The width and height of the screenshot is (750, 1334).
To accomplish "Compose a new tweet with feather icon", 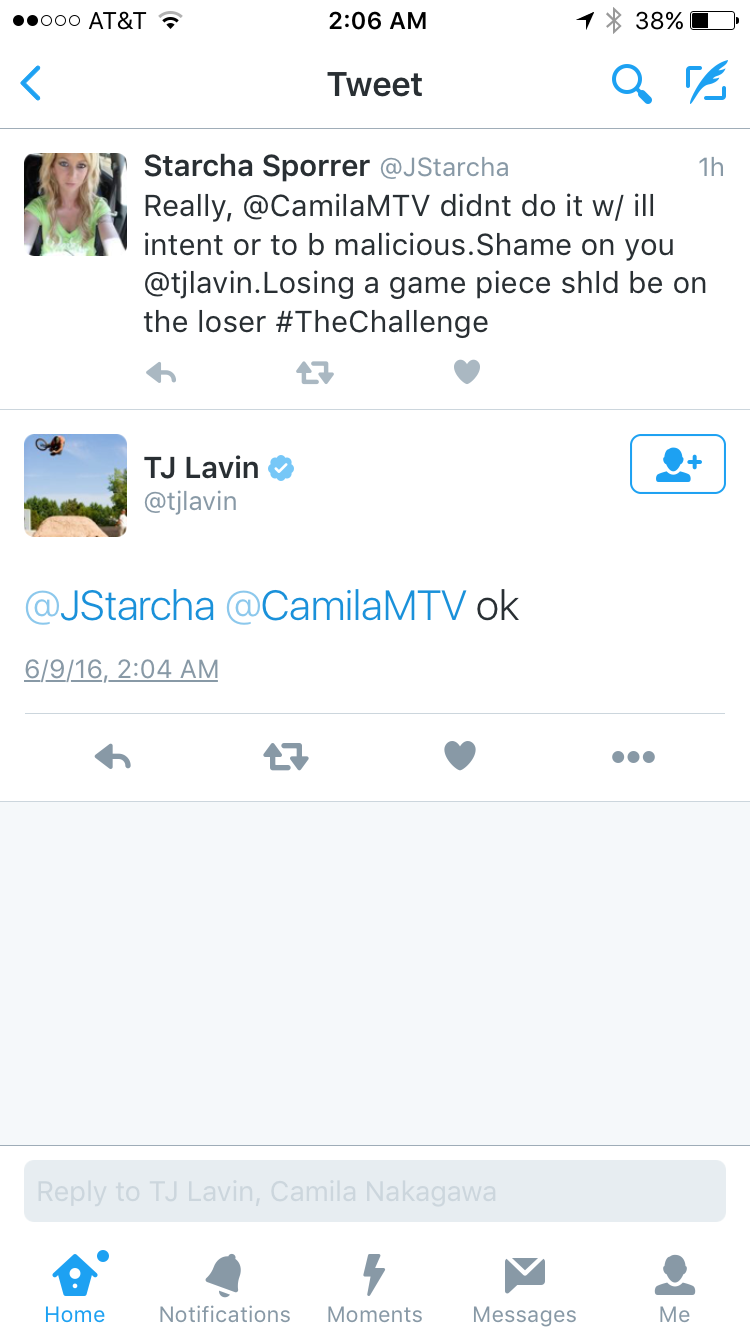I will pyautogui.click(x=706, y=84).
